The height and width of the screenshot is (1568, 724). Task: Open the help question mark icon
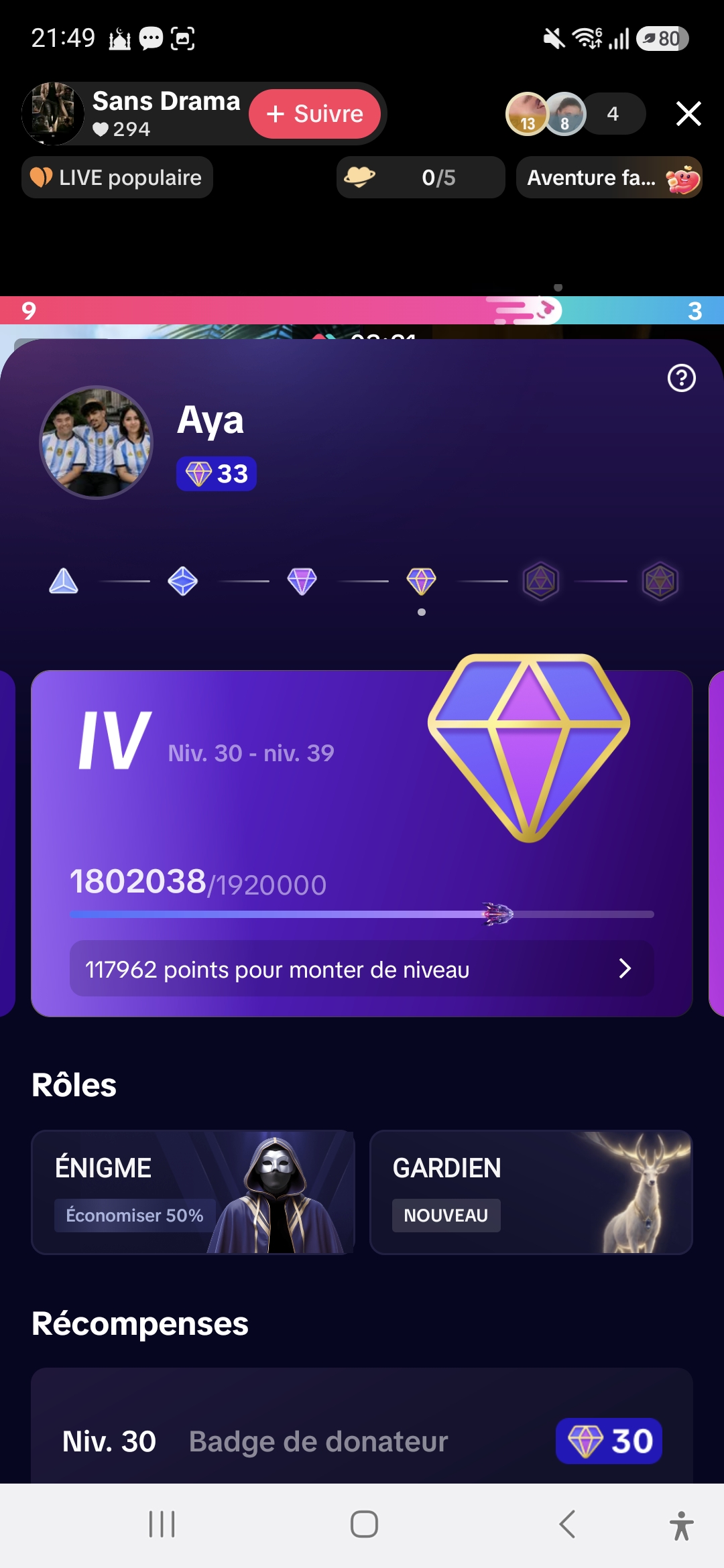[x=682, y=378]
